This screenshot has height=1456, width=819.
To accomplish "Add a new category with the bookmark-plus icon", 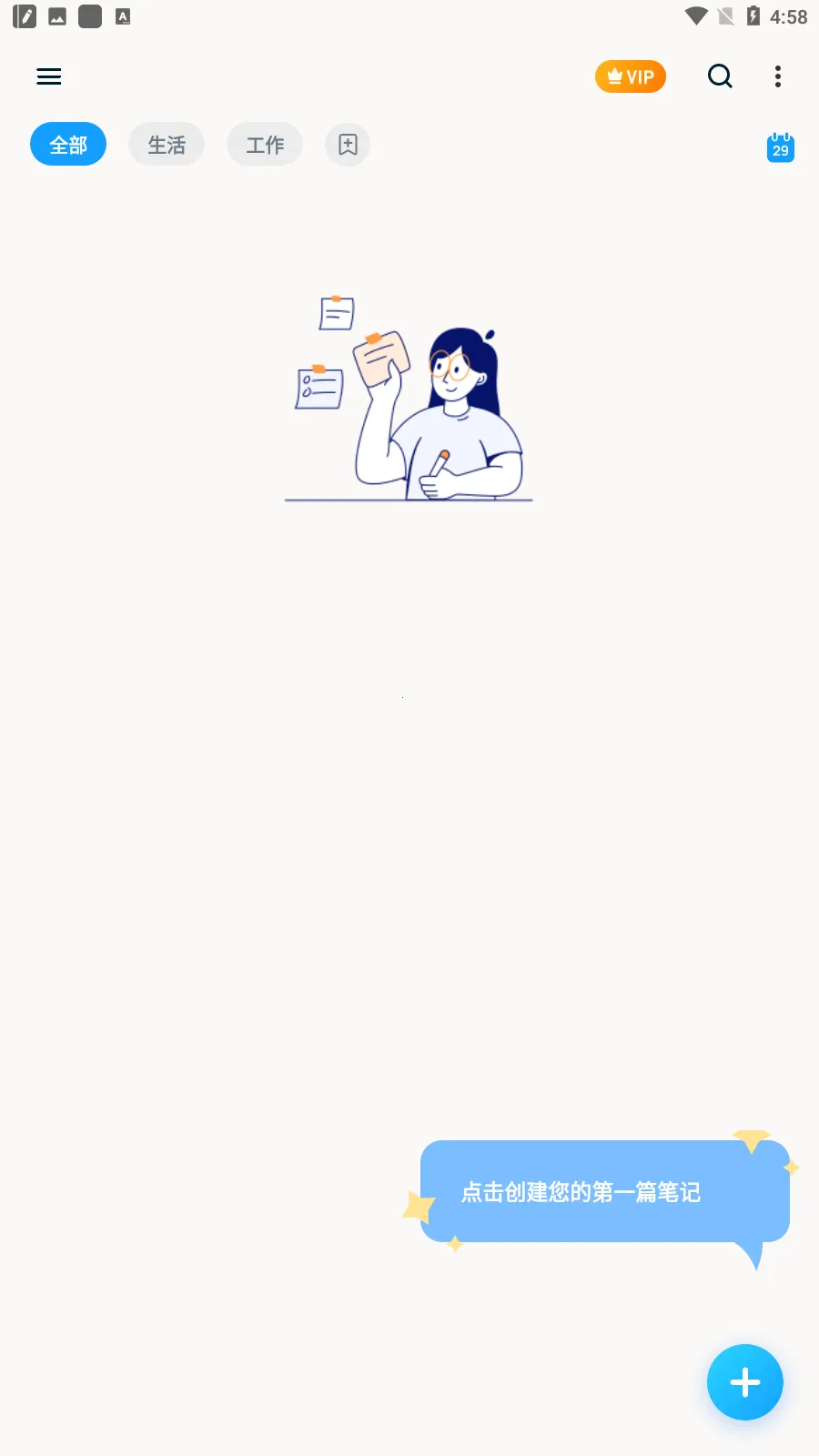I will tap(348, 145).
